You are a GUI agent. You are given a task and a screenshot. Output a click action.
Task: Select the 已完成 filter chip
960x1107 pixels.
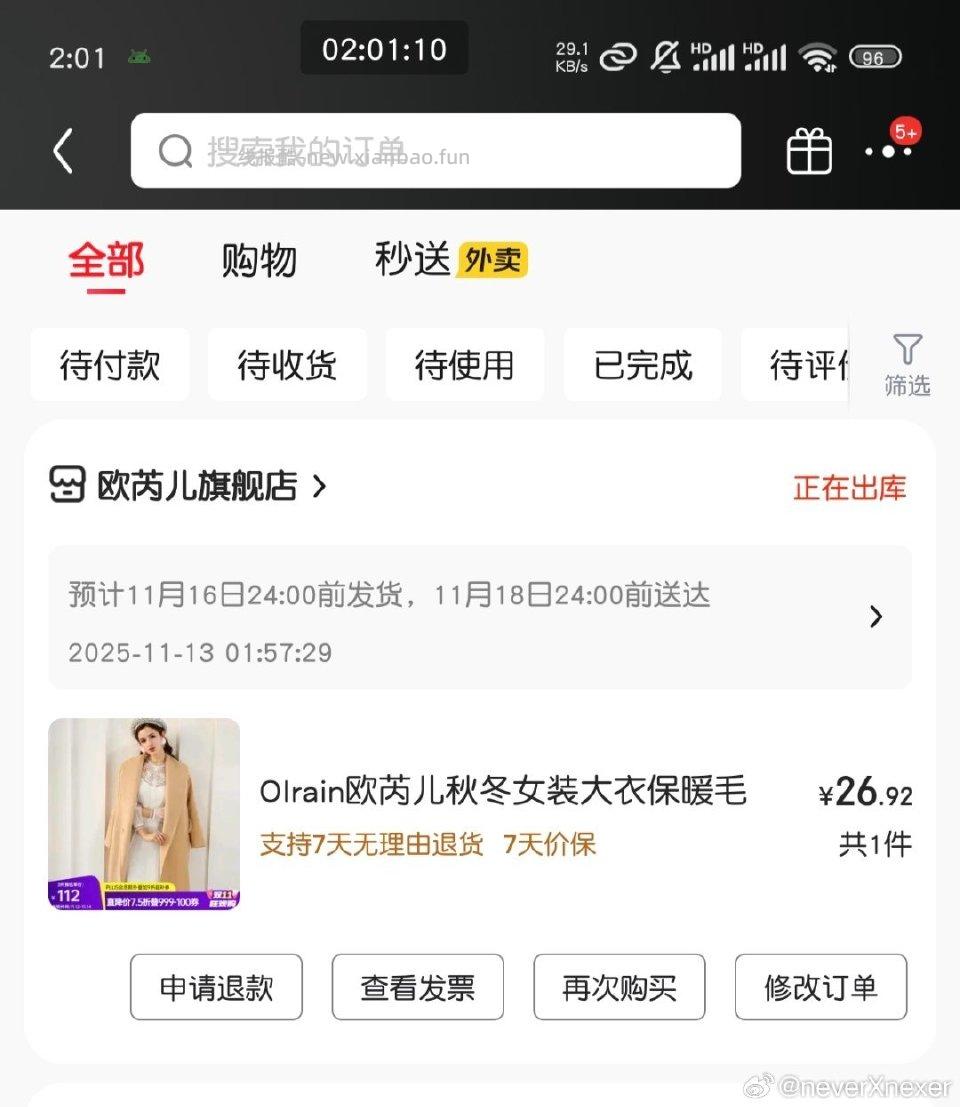pos(642,364)
